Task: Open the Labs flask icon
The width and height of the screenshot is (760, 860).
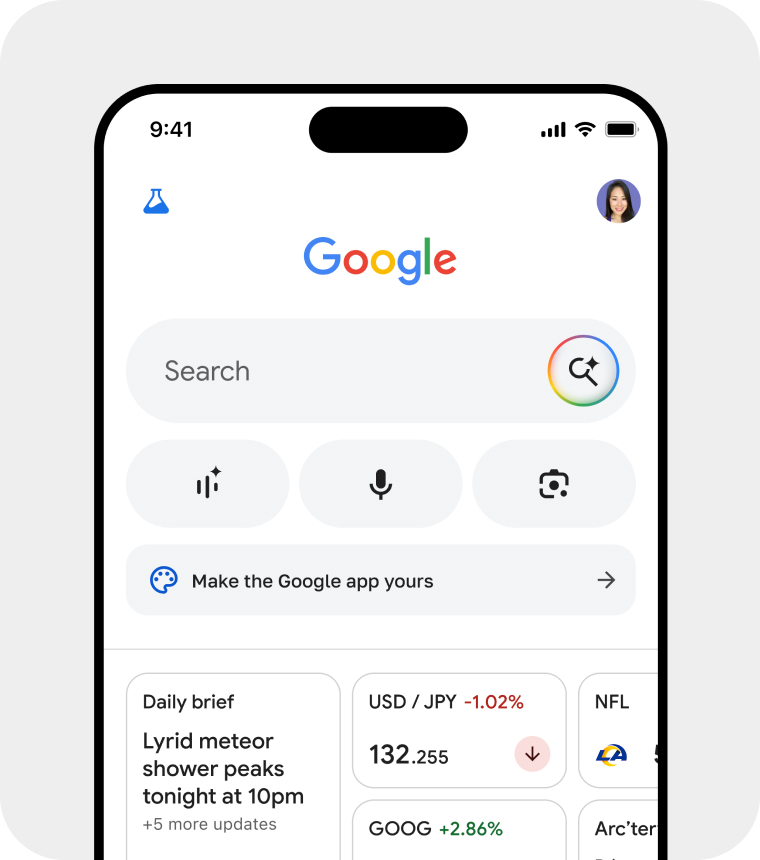Action: (x=156, y=201)
